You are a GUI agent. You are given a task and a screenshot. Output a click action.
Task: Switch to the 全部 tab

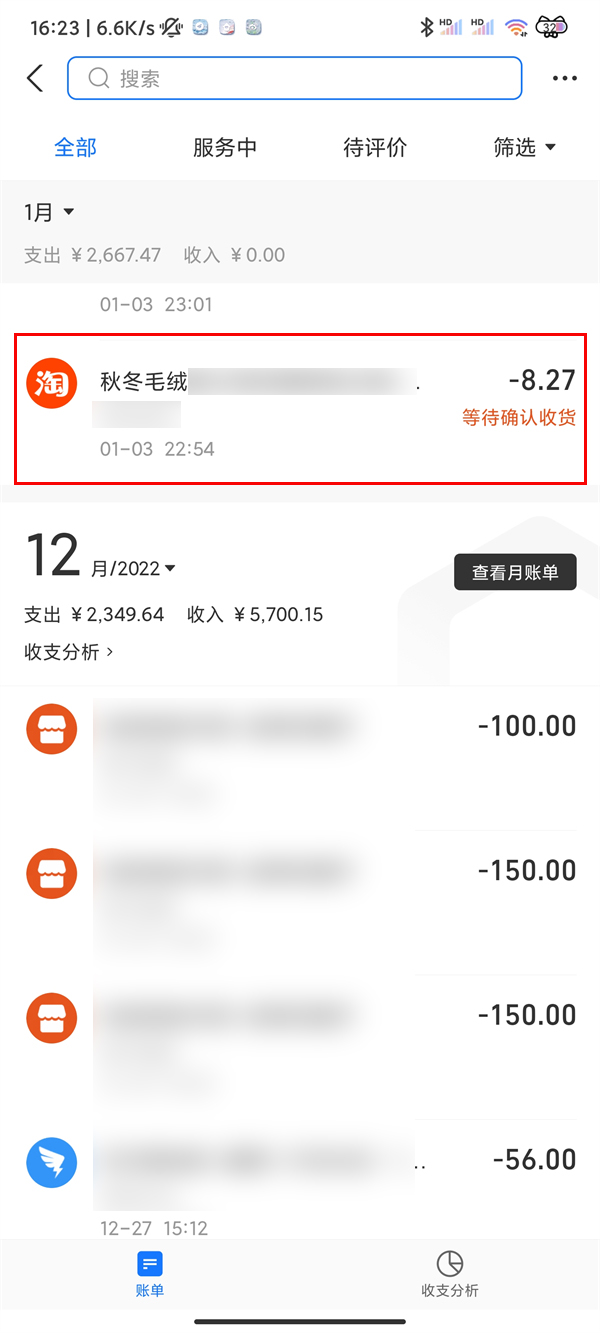tap(75, 148)
